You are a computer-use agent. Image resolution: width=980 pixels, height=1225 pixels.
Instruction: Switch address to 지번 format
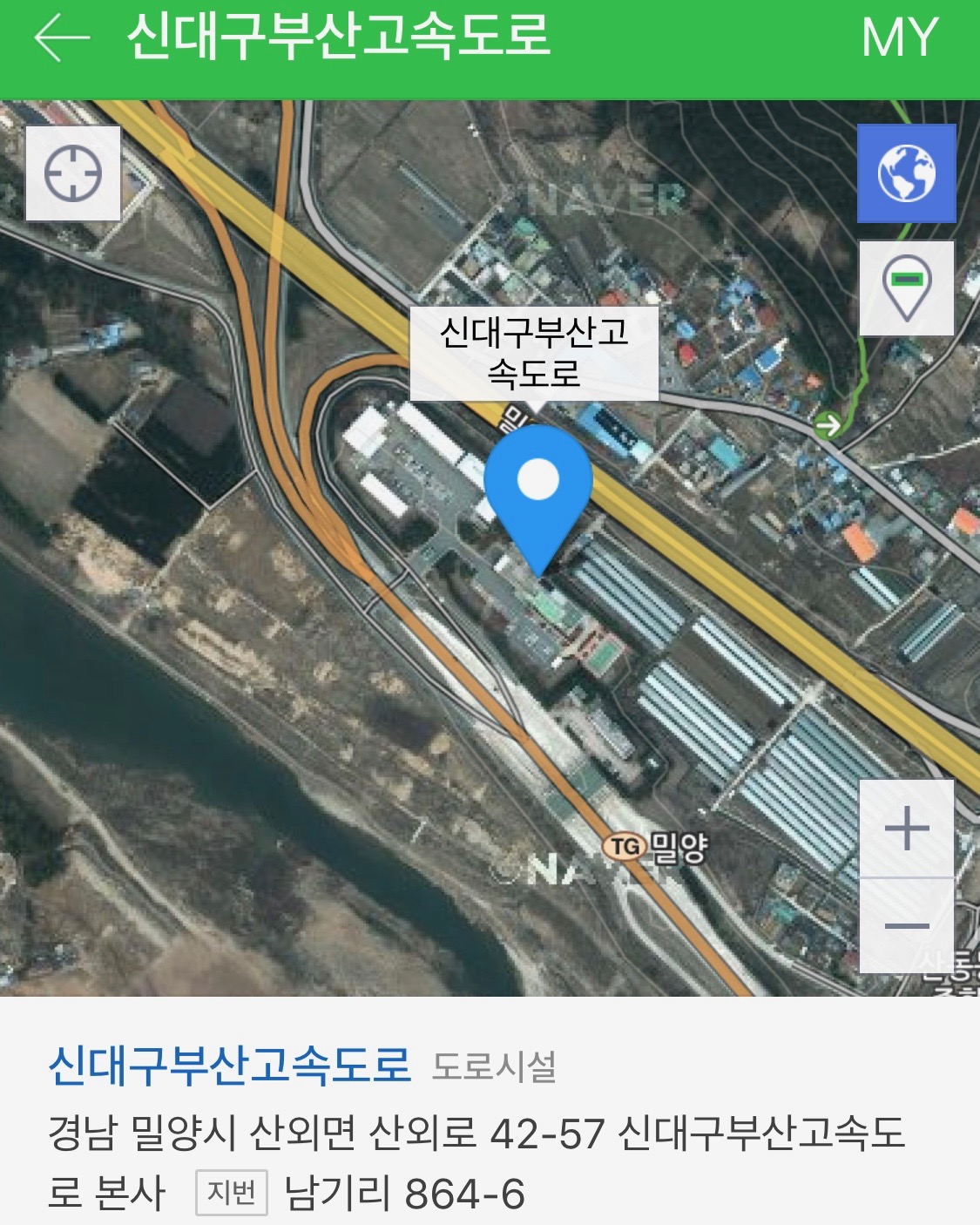[231, 1193]
